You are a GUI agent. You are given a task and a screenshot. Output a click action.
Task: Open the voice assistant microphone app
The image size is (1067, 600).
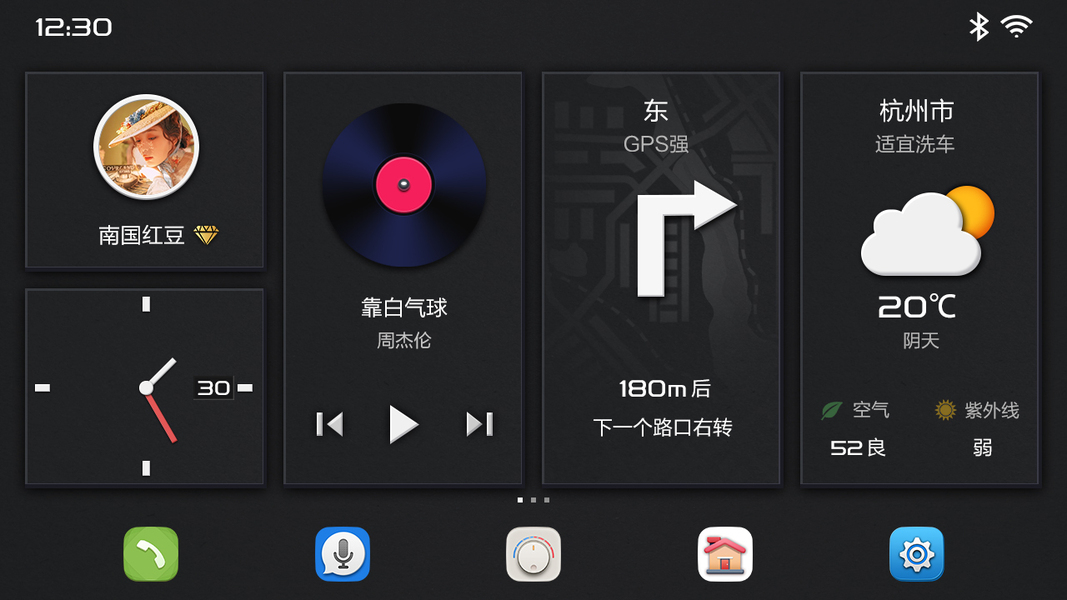[x=342, y=554]
